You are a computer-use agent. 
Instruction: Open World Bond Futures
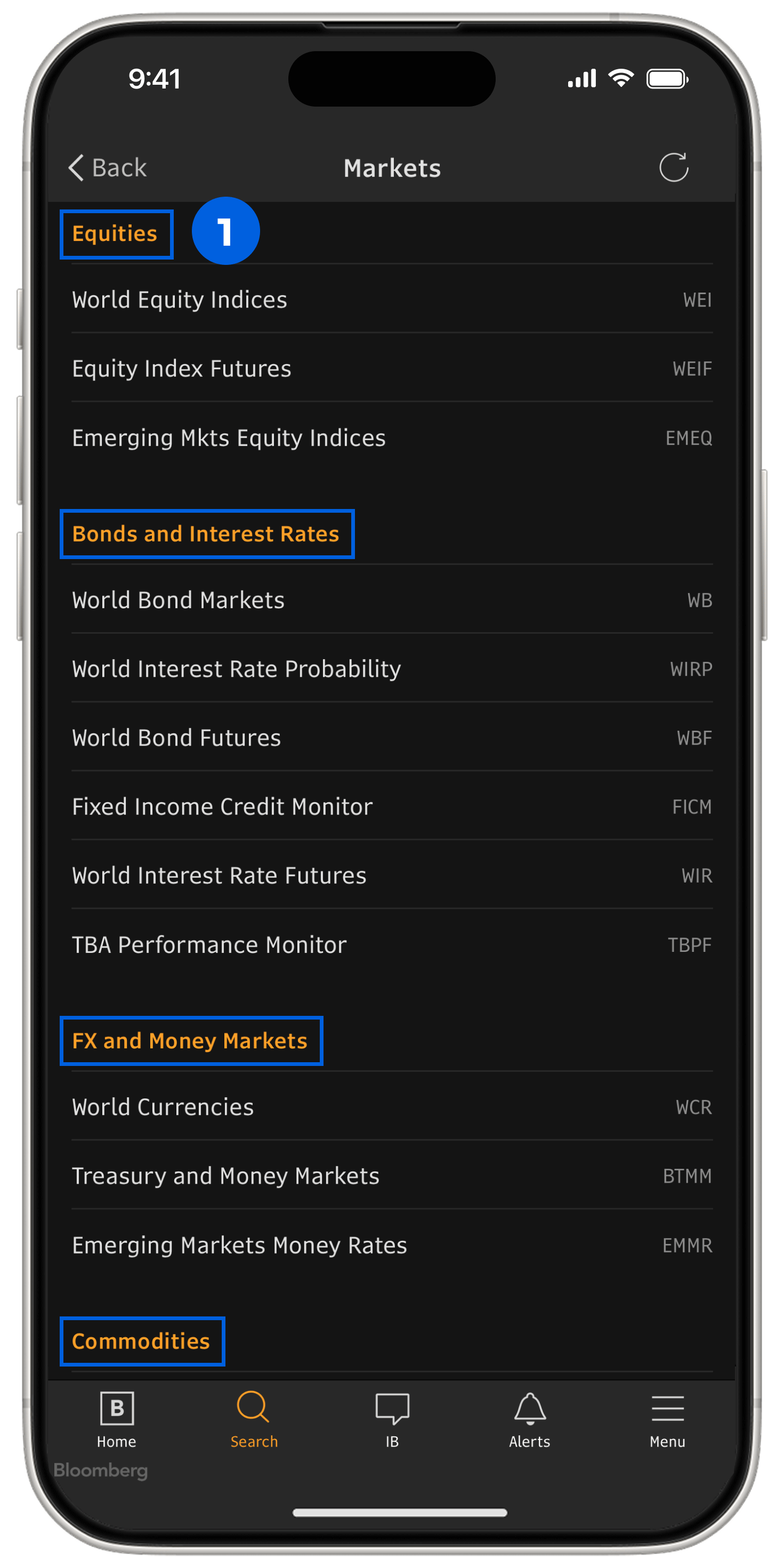tap(392, 738)
